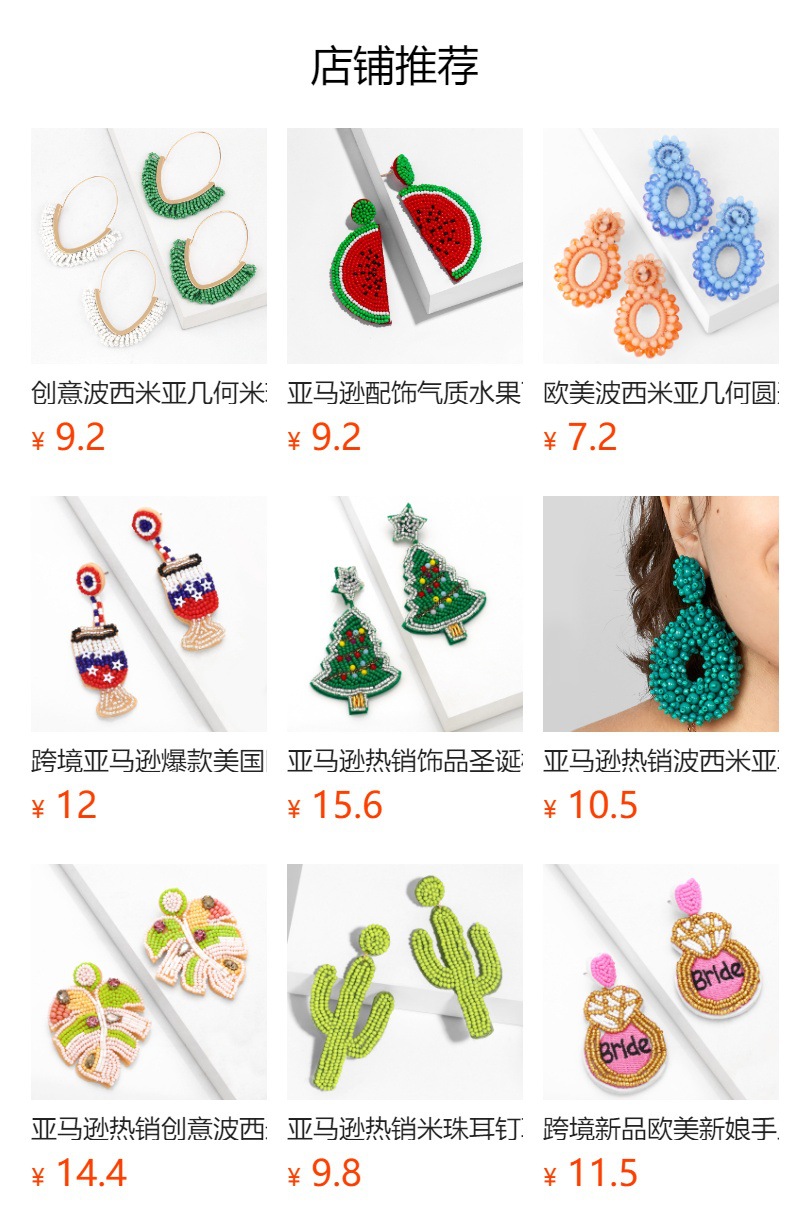View the watermelon beaded earrings for ¥9.2

coord(404,246)
